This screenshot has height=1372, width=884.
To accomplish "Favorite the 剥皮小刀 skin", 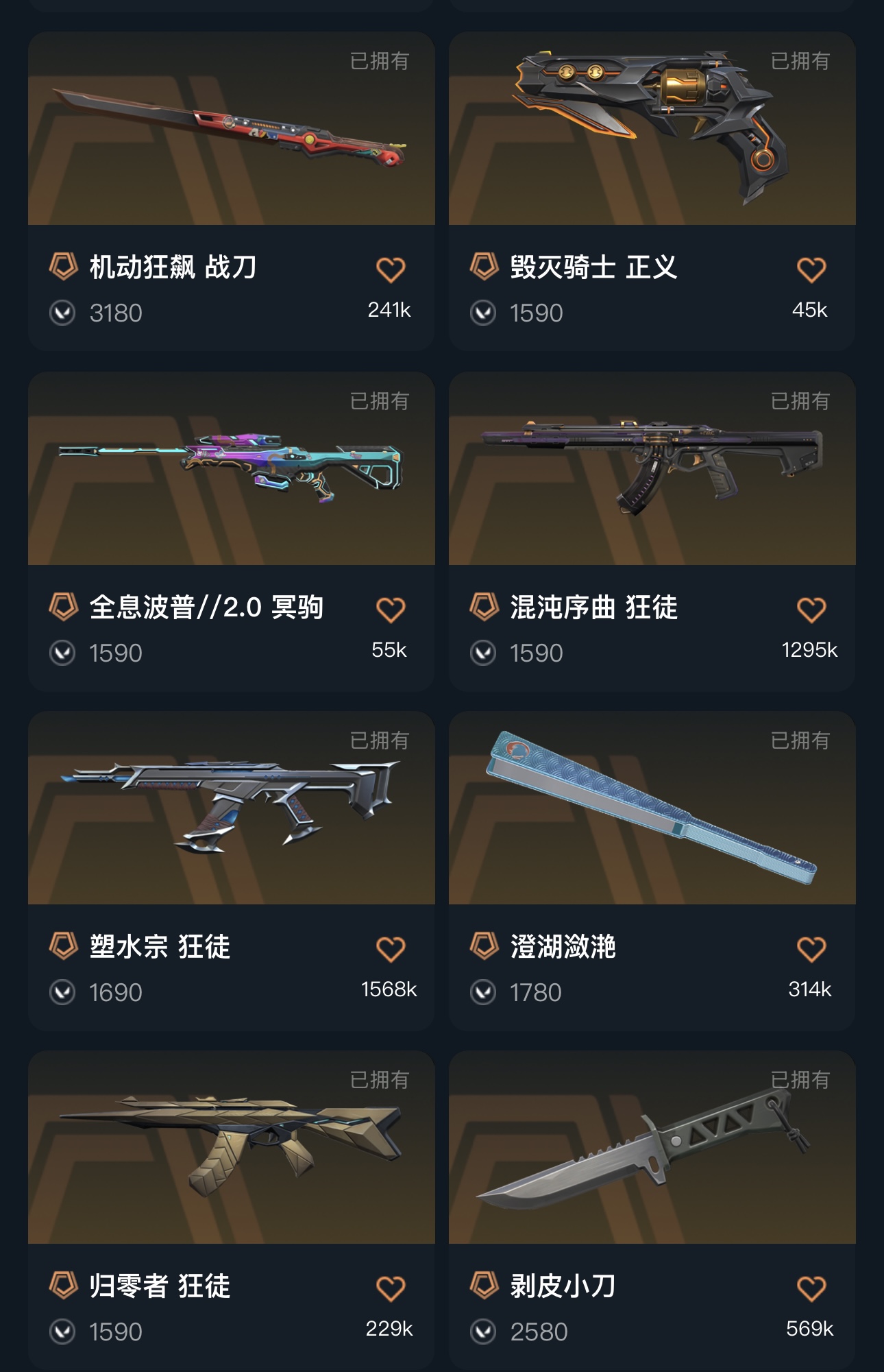I will [811, 1288].
